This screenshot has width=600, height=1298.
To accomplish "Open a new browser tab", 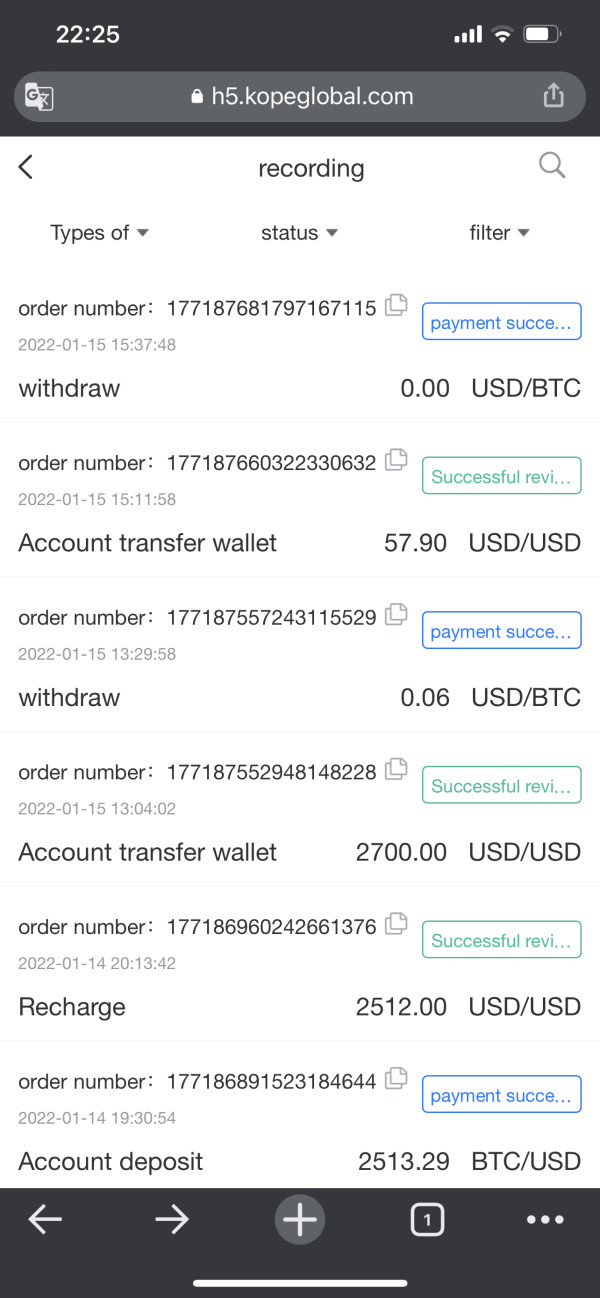I will (x=299, y=1220).
